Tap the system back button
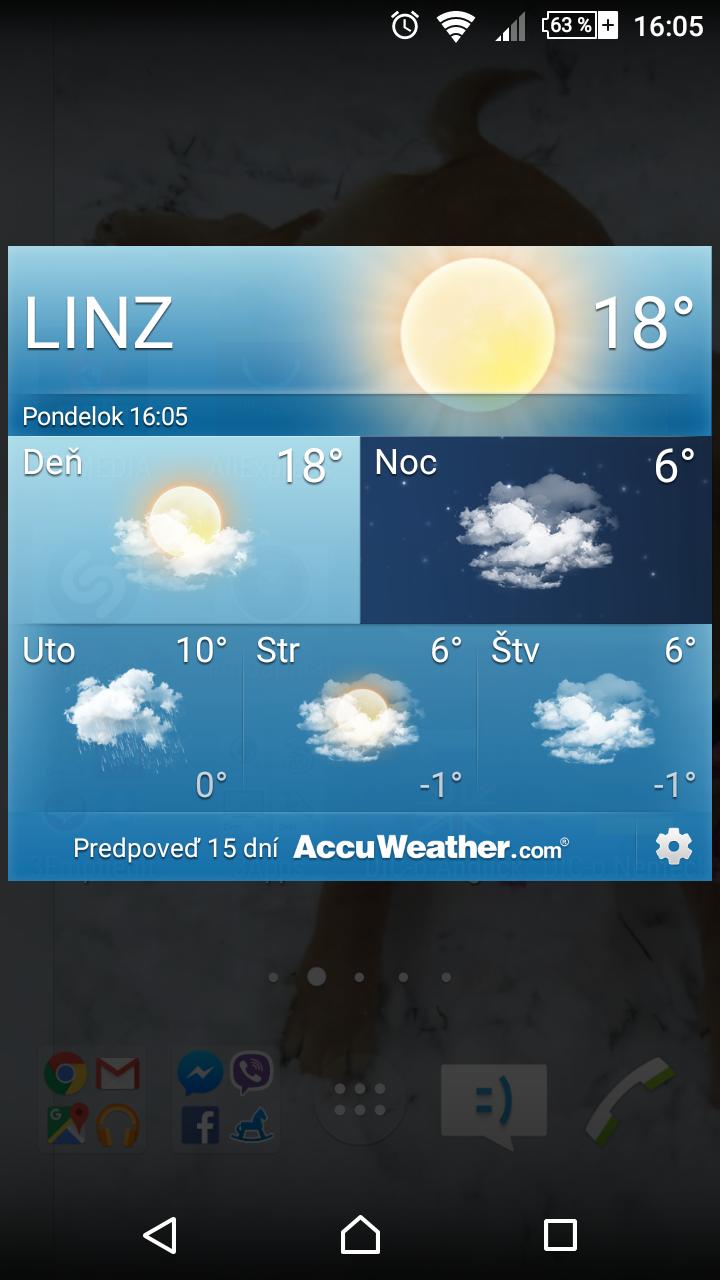 tap(160, 1235)
